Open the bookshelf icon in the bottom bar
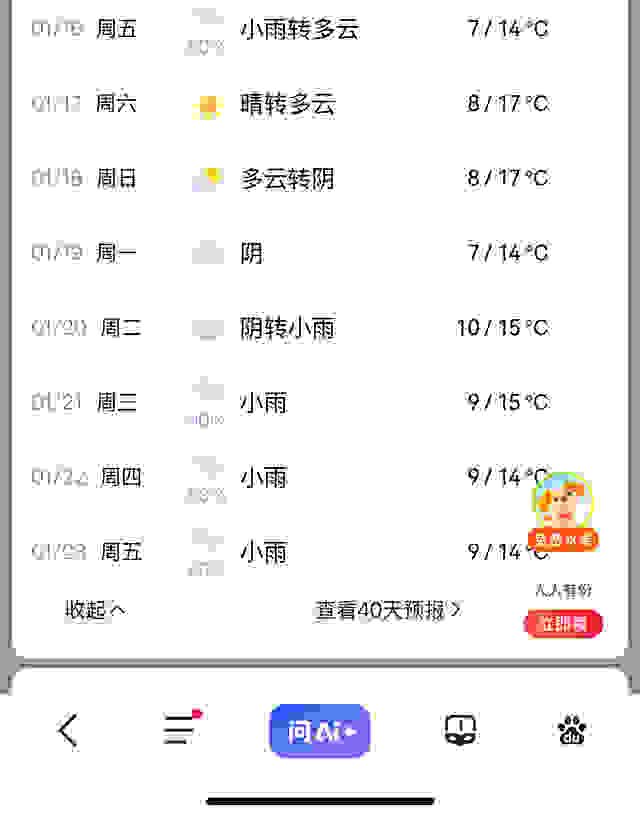 click(x=460, y=731)
